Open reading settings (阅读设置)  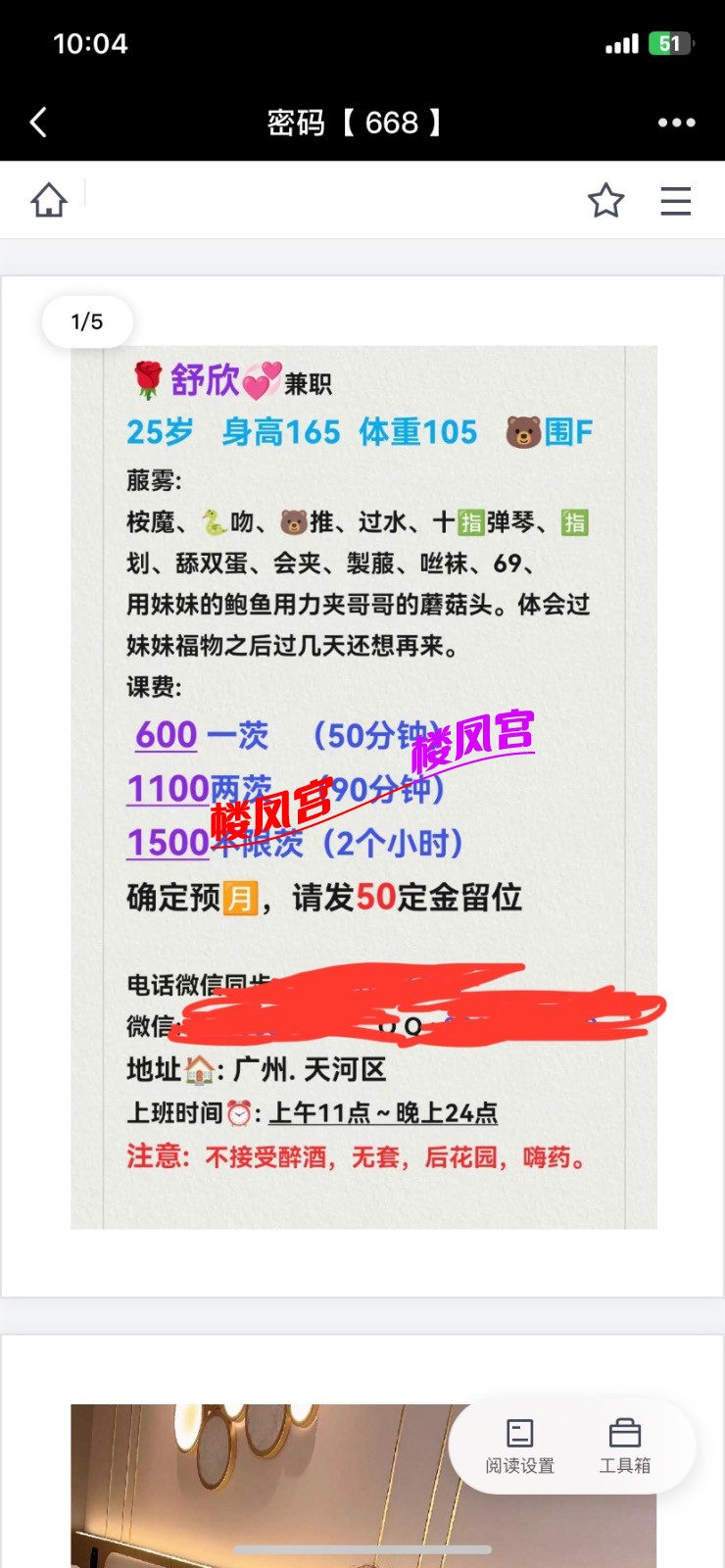click(520, 1445)
